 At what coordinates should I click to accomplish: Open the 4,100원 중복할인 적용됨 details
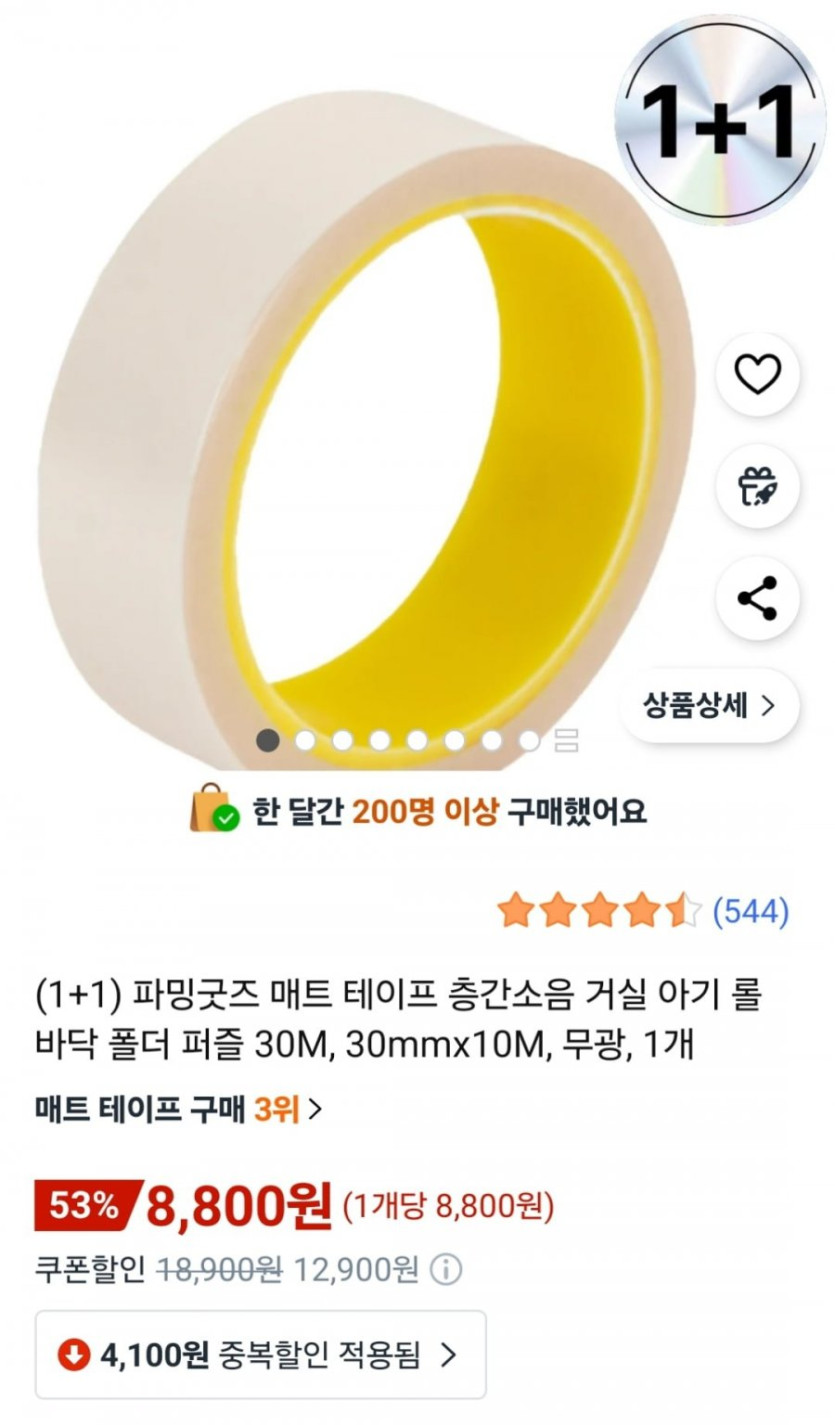(260, 1355)
